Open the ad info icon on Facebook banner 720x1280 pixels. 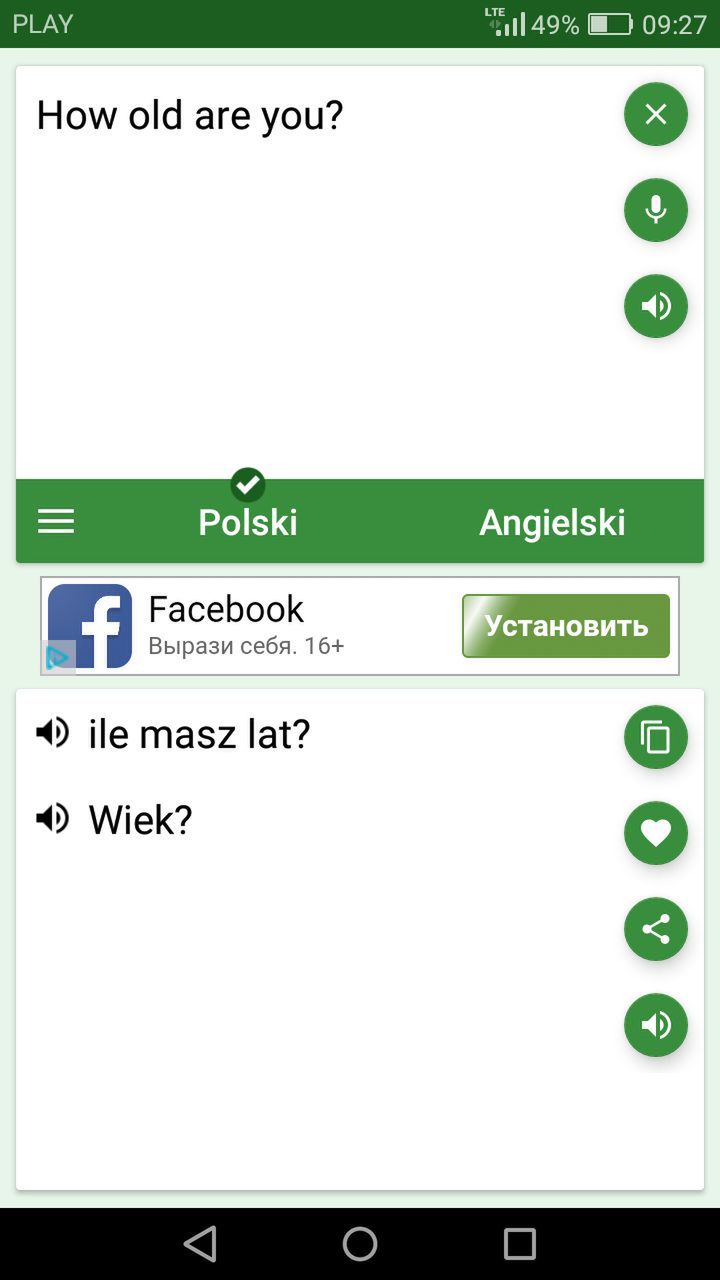(59, 657)
